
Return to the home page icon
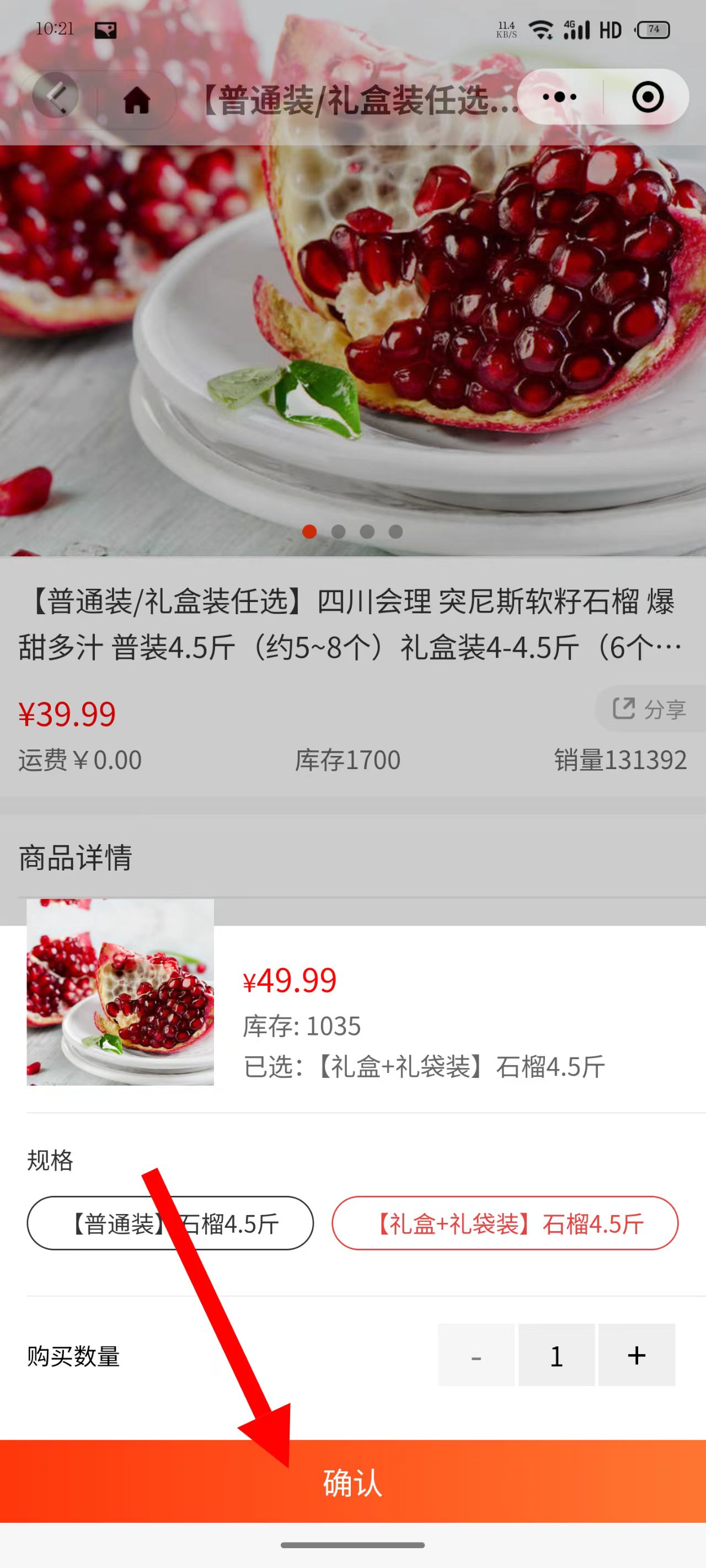tap(136, 99)
